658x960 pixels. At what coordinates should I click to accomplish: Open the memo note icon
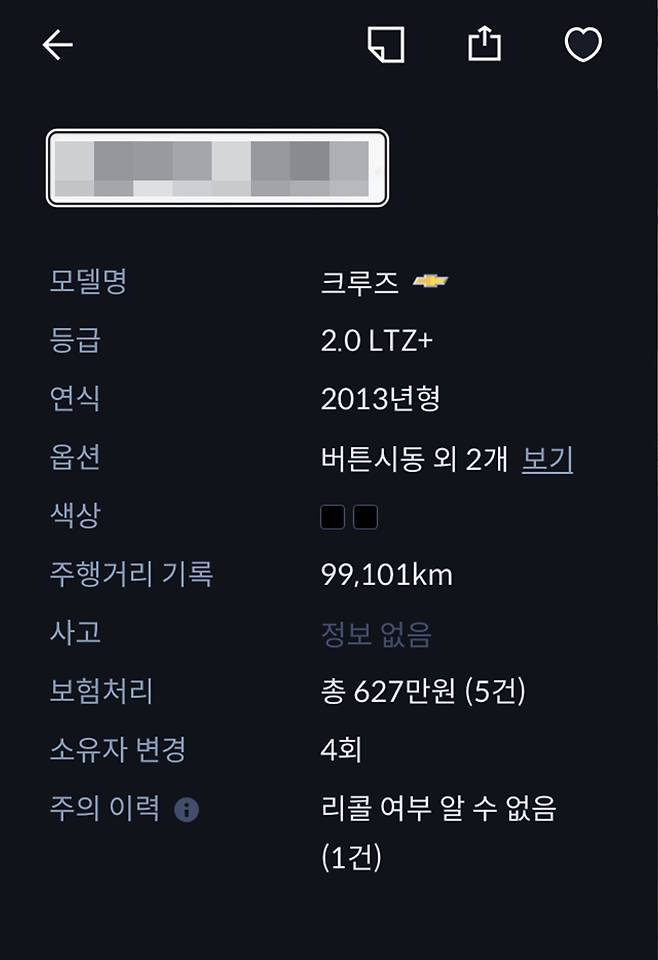coord(386,45)
